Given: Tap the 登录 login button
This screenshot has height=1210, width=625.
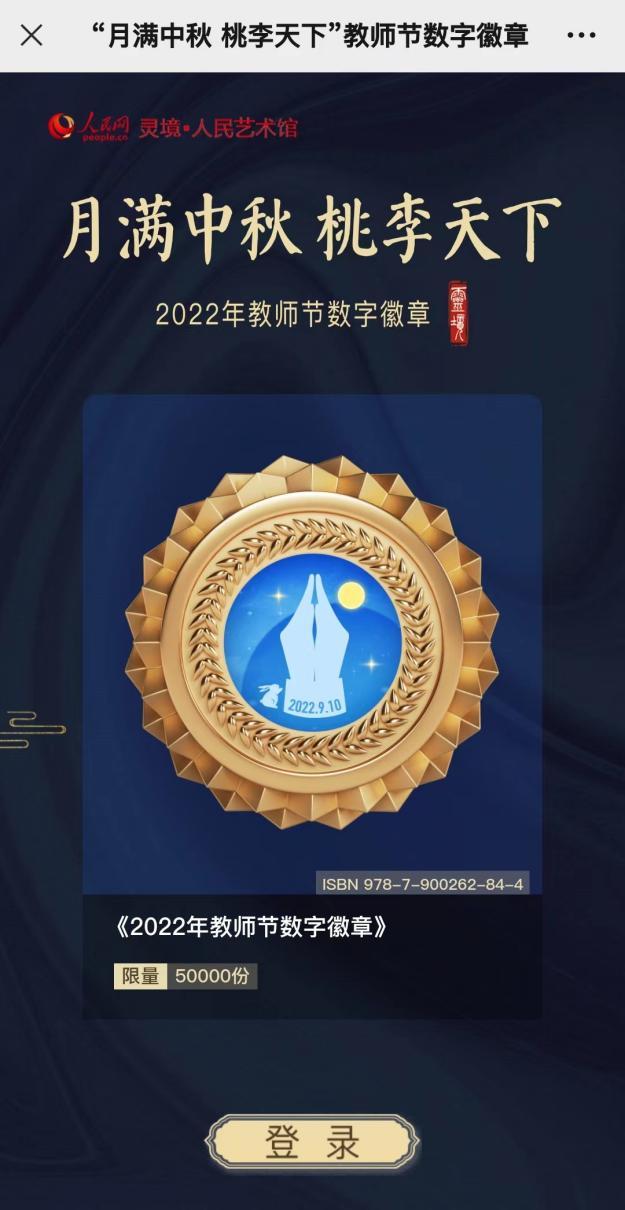Looking at the screenshot, I should (312, 1142).
